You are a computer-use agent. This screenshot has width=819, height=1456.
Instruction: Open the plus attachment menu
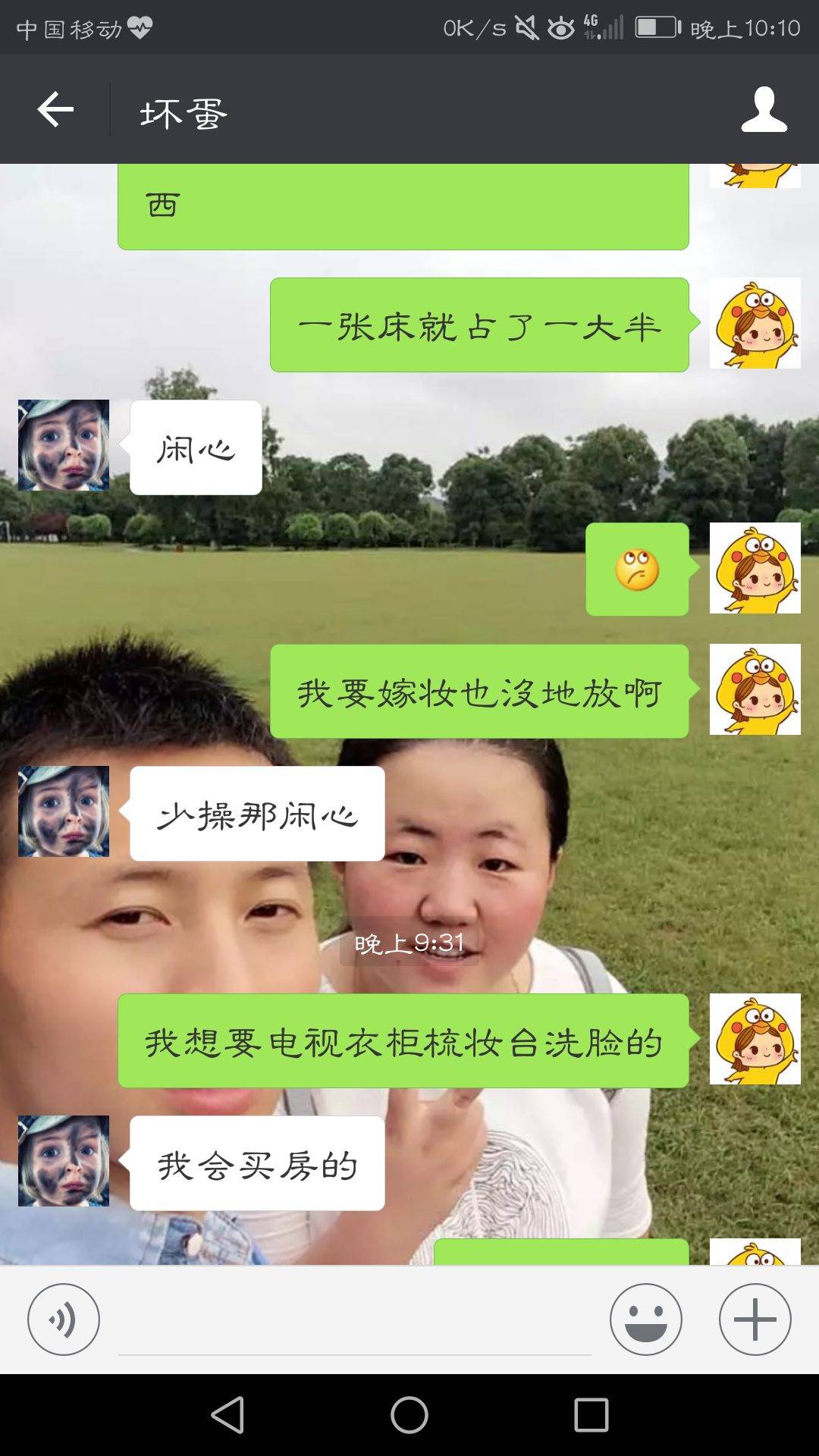[755, 1319]
